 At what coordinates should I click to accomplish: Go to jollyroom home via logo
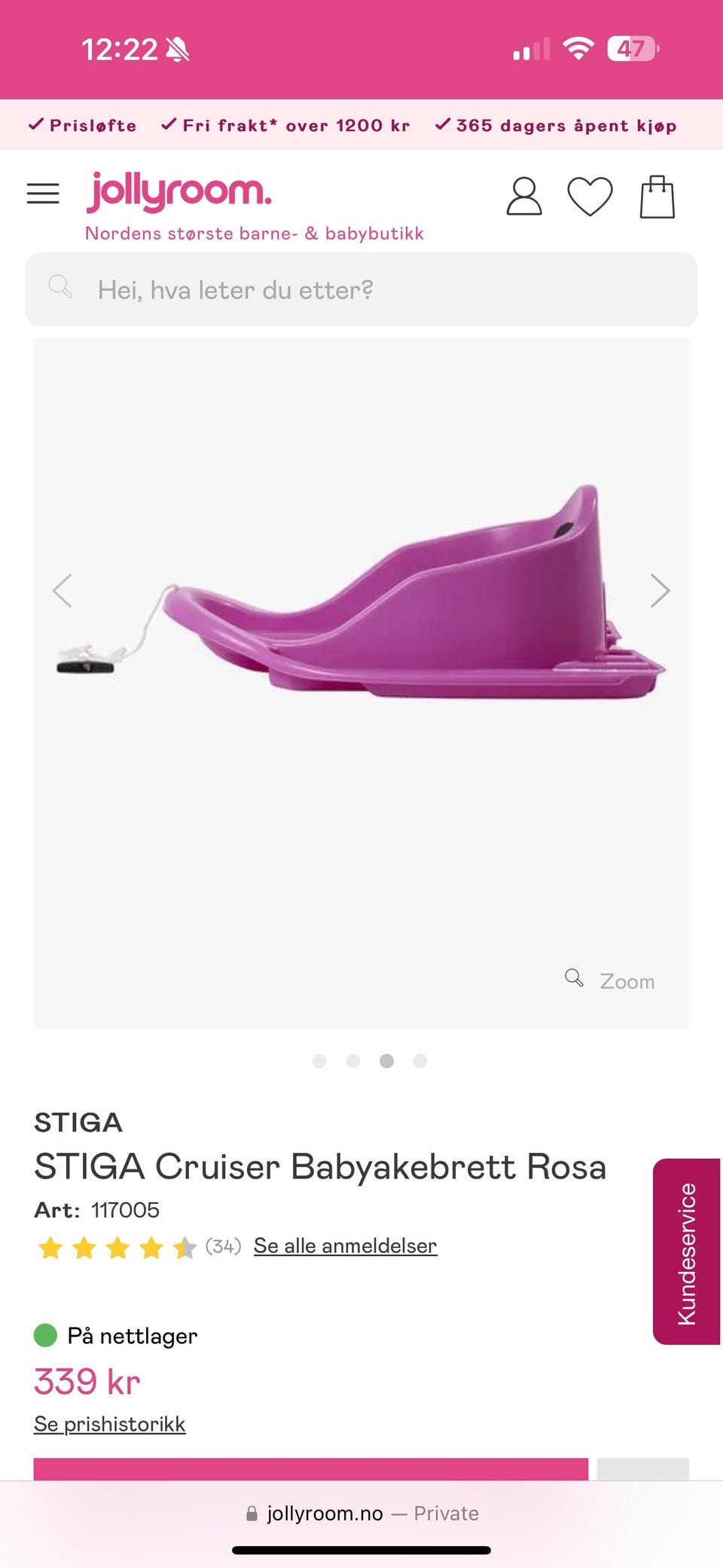tap(178, 191)
